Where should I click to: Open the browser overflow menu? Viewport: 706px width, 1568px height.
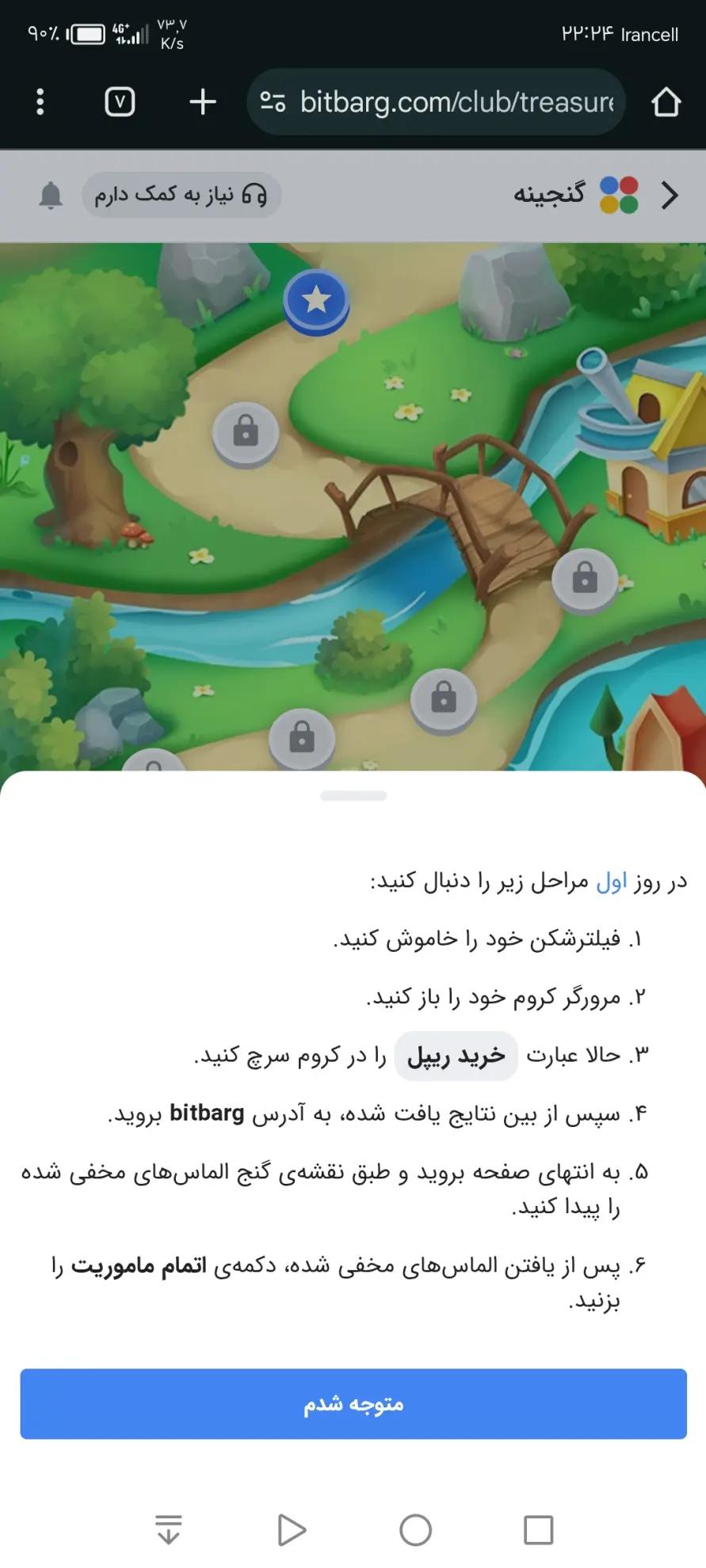[40, 102]
